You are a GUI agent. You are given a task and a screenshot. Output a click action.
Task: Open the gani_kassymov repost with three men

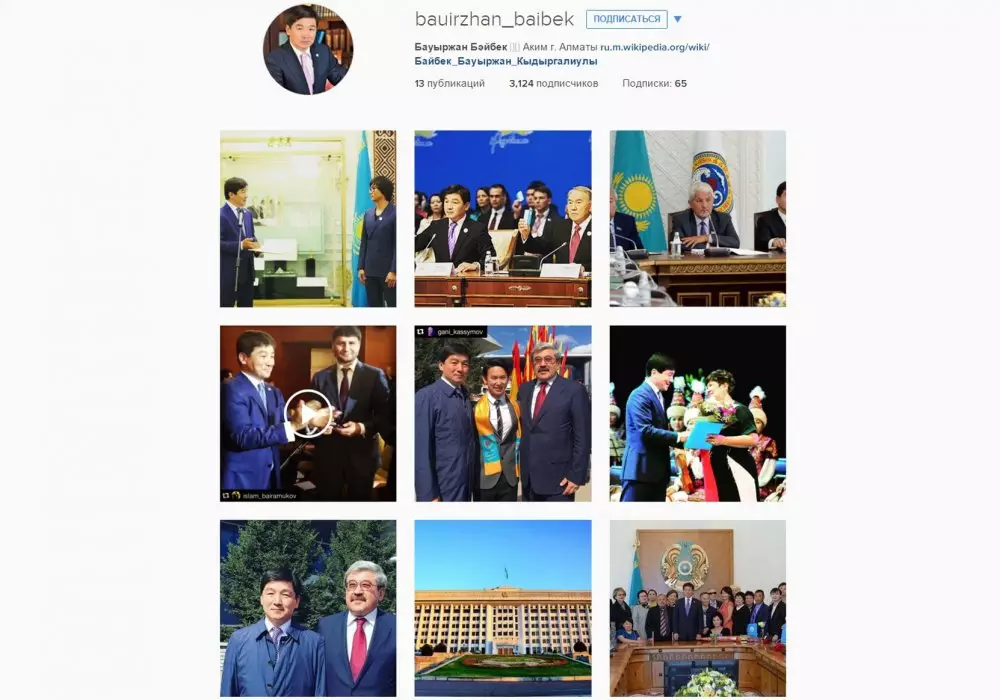(x=502, y=413)
